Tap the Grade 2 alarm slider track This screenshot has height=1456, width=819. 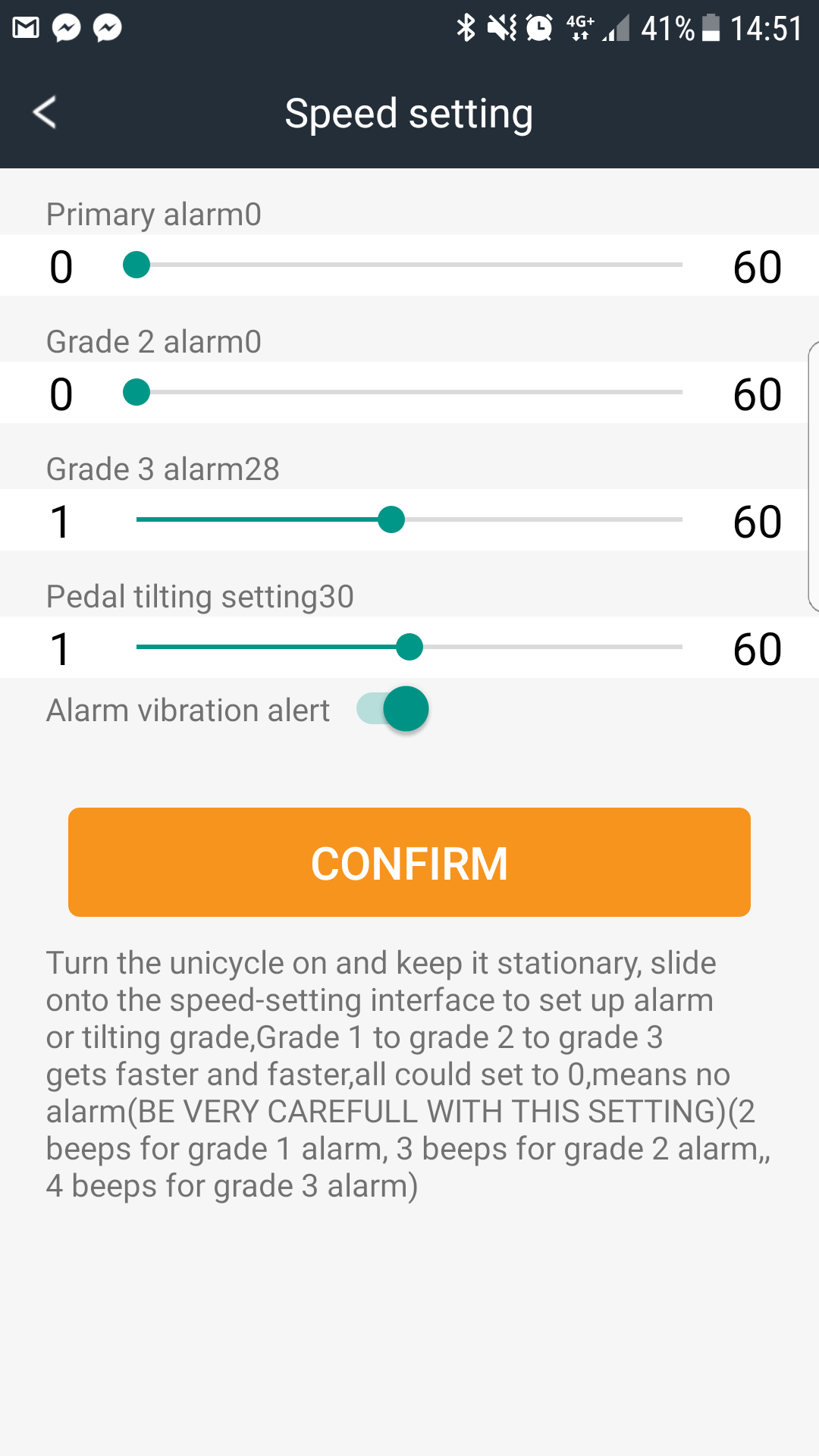coord(409,392)
